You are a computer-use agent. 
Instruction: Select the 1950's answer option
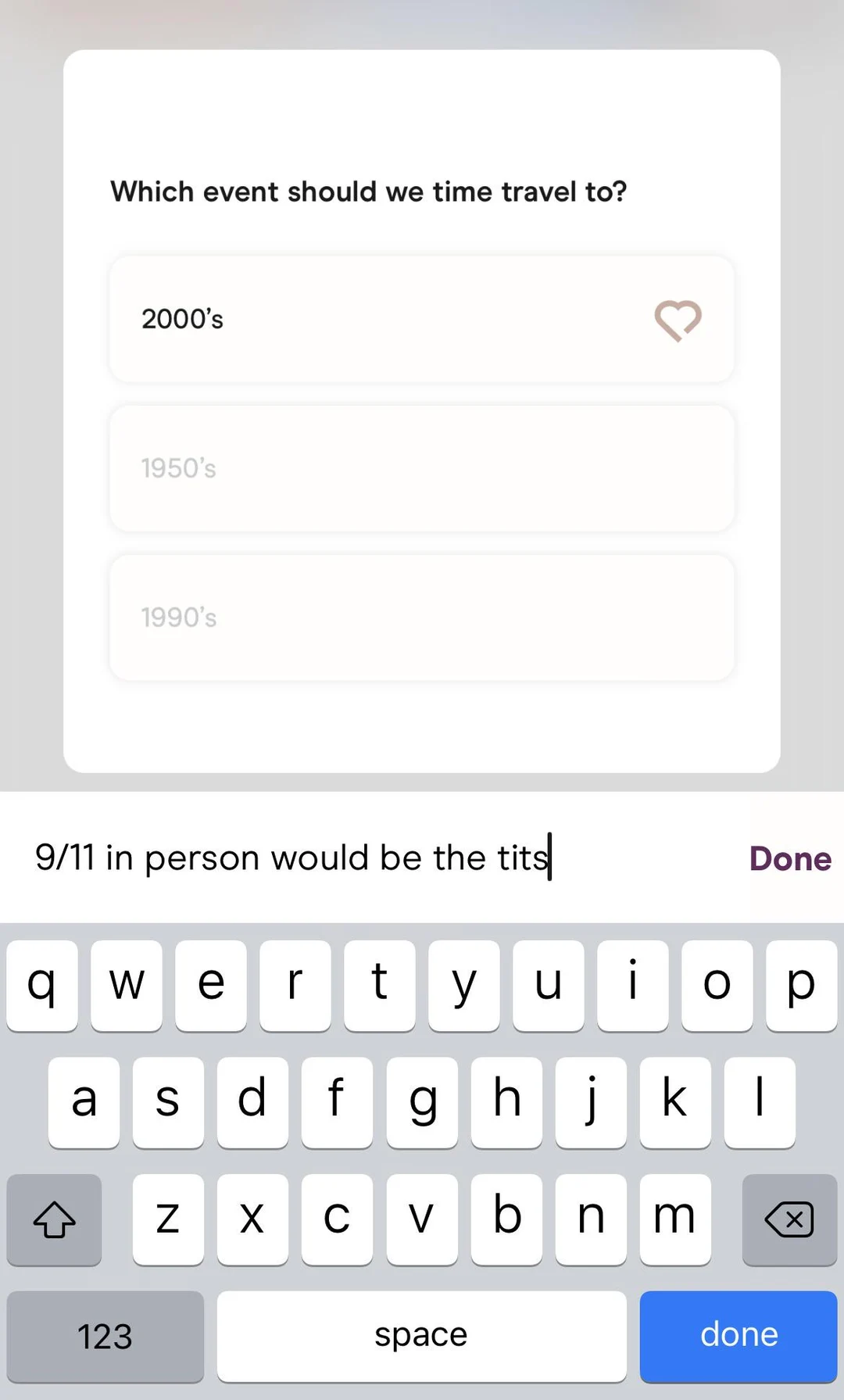(x=421, y=468)
